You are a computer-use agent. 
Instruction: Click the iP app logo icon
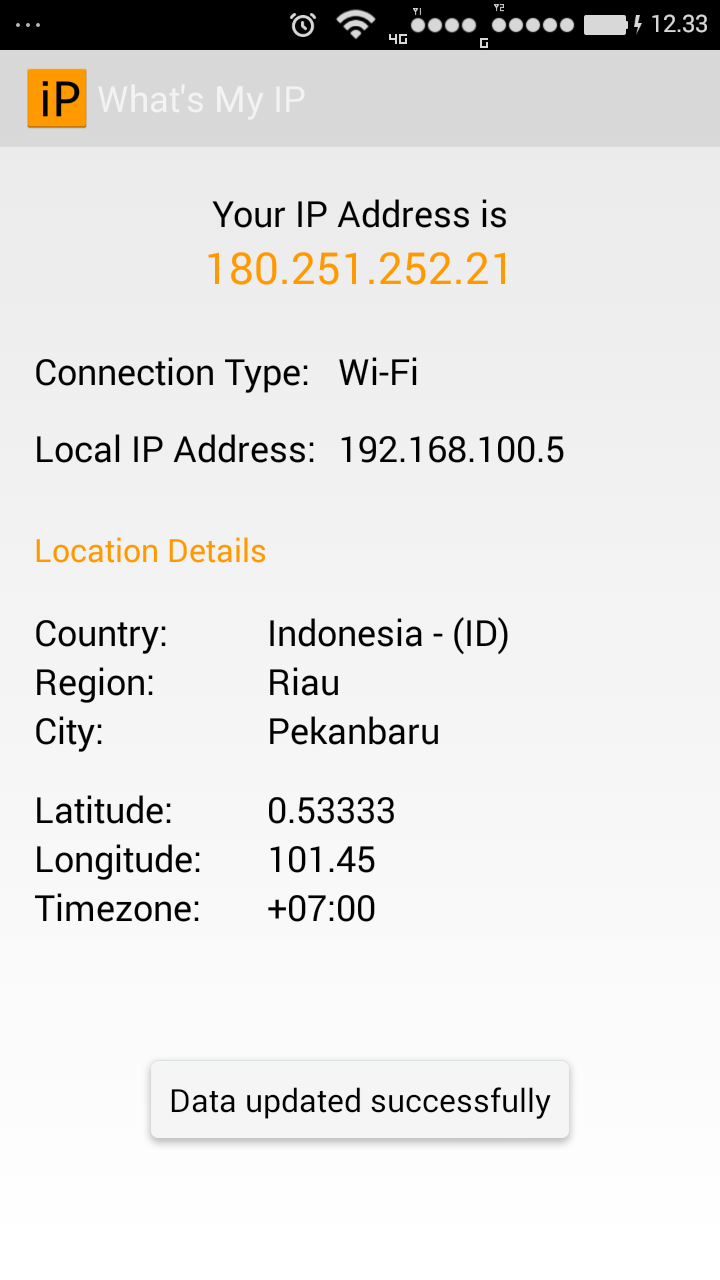pyautogui.click(x=57, y=98)
